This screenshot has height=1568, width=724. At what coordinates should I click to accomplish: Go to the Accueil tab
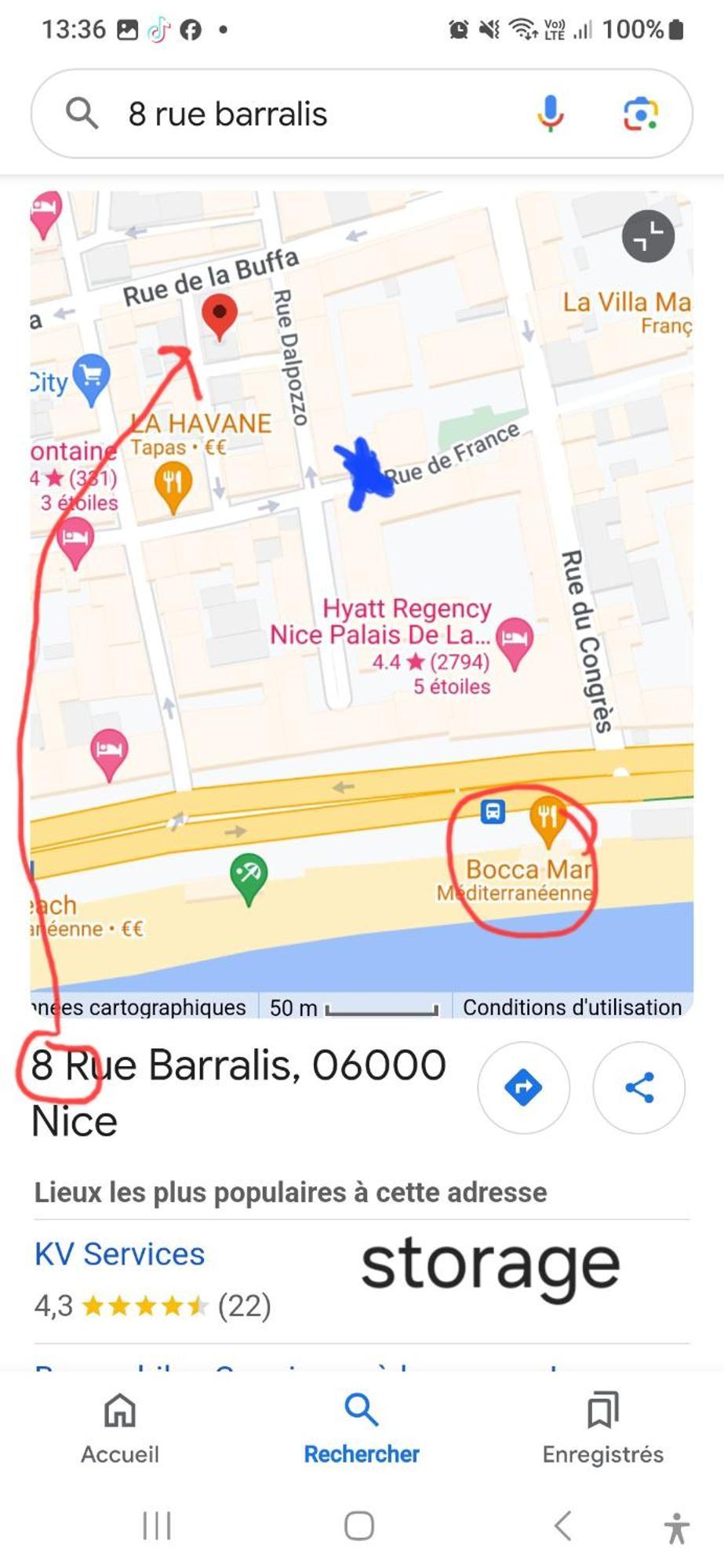point(120,1428)
